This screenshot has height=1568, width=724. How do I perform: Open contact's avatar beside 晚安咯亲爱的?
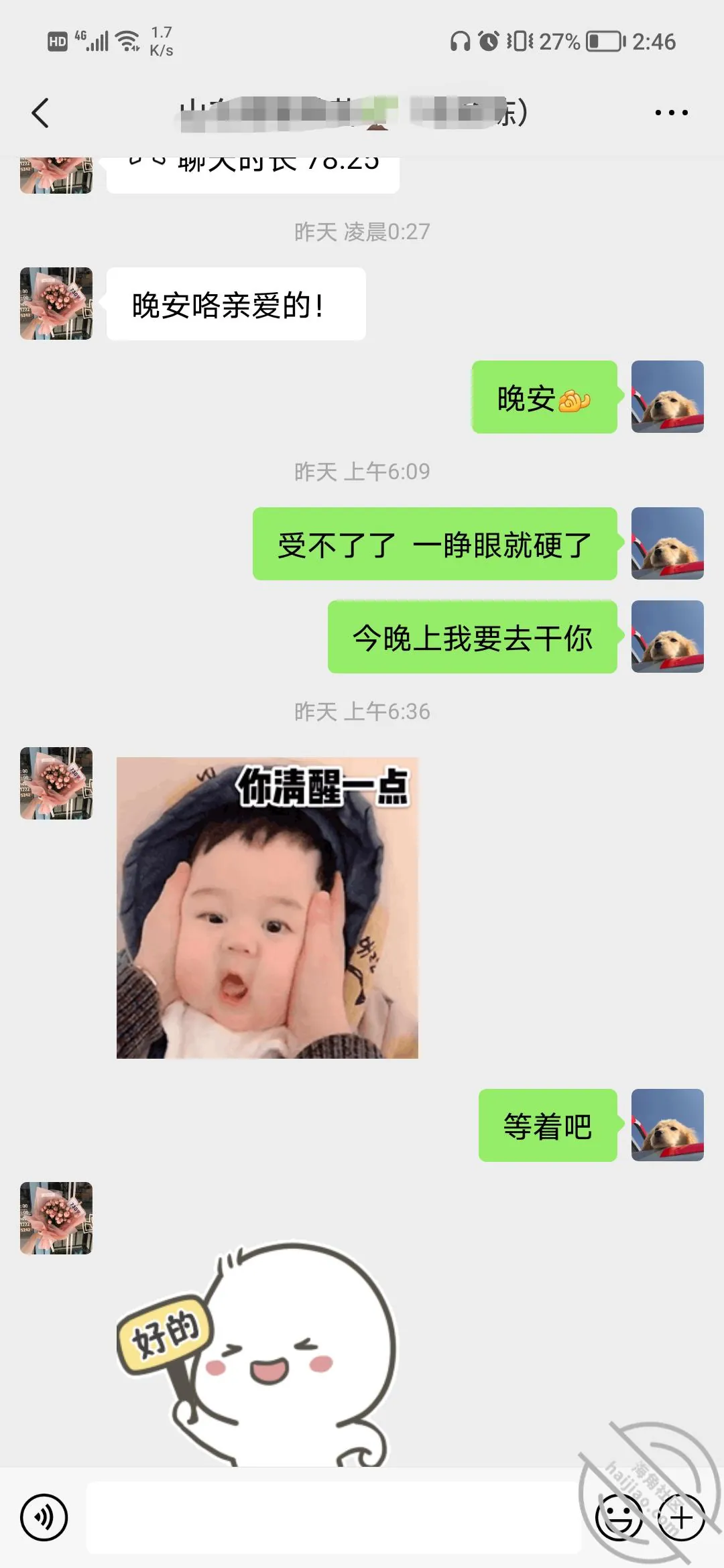pyautogui.click(x=56, y=304)
